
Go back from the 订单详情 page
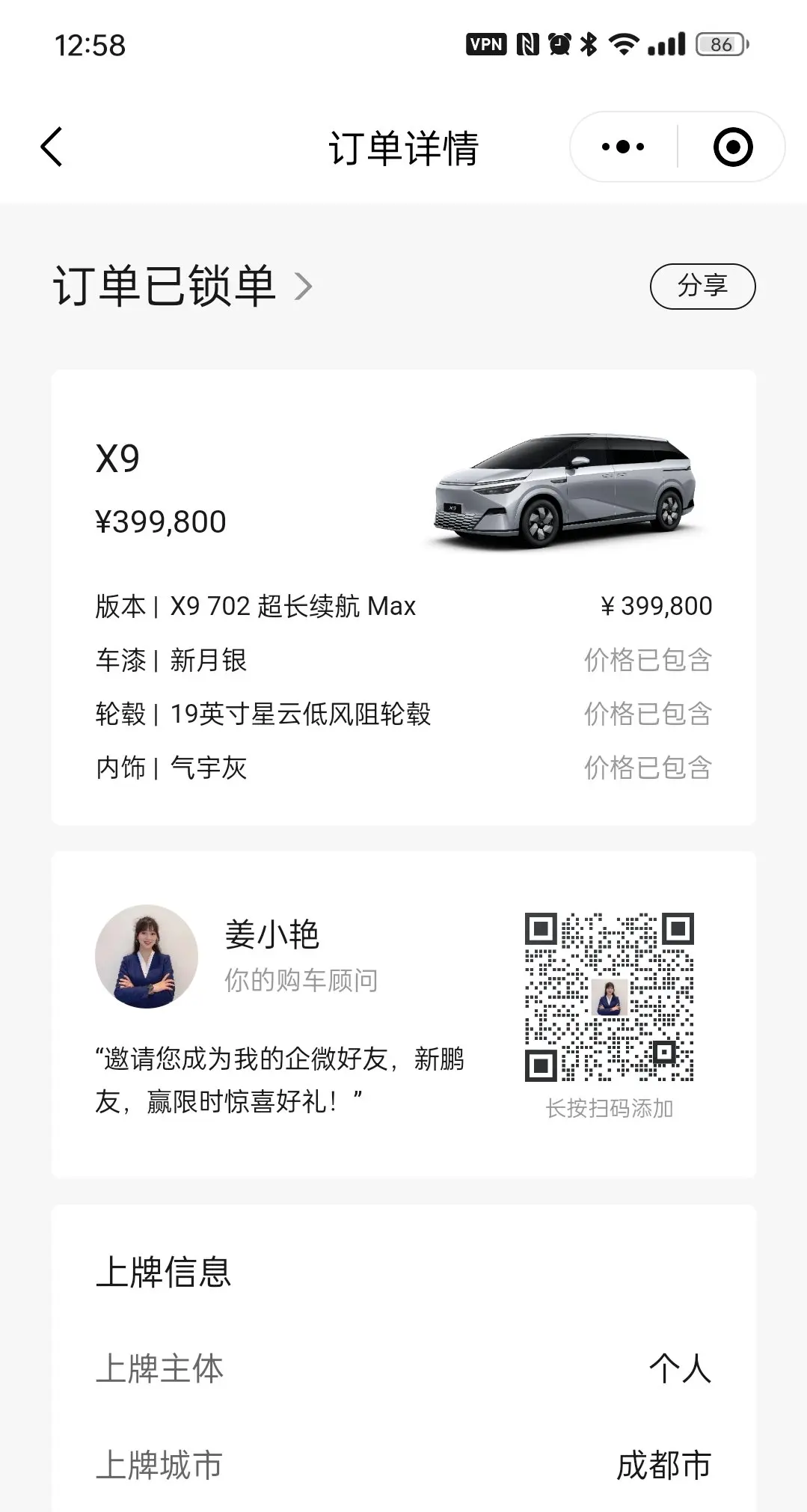point(51,147)
